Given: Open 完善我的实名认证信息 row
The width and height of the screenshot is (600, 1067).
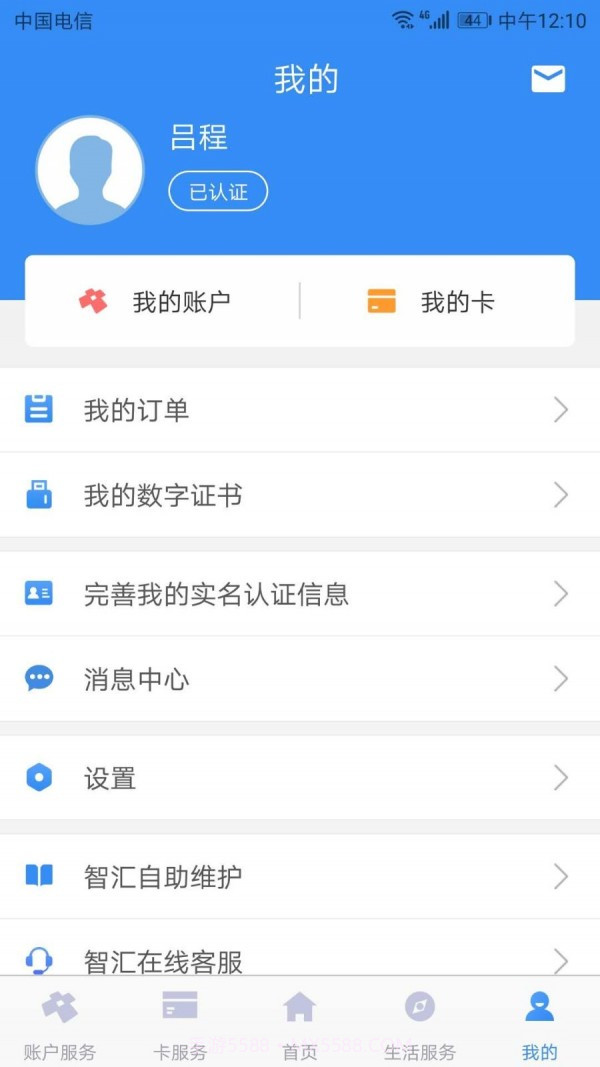Looking at the screenshot, I should (x=300, y=594).
